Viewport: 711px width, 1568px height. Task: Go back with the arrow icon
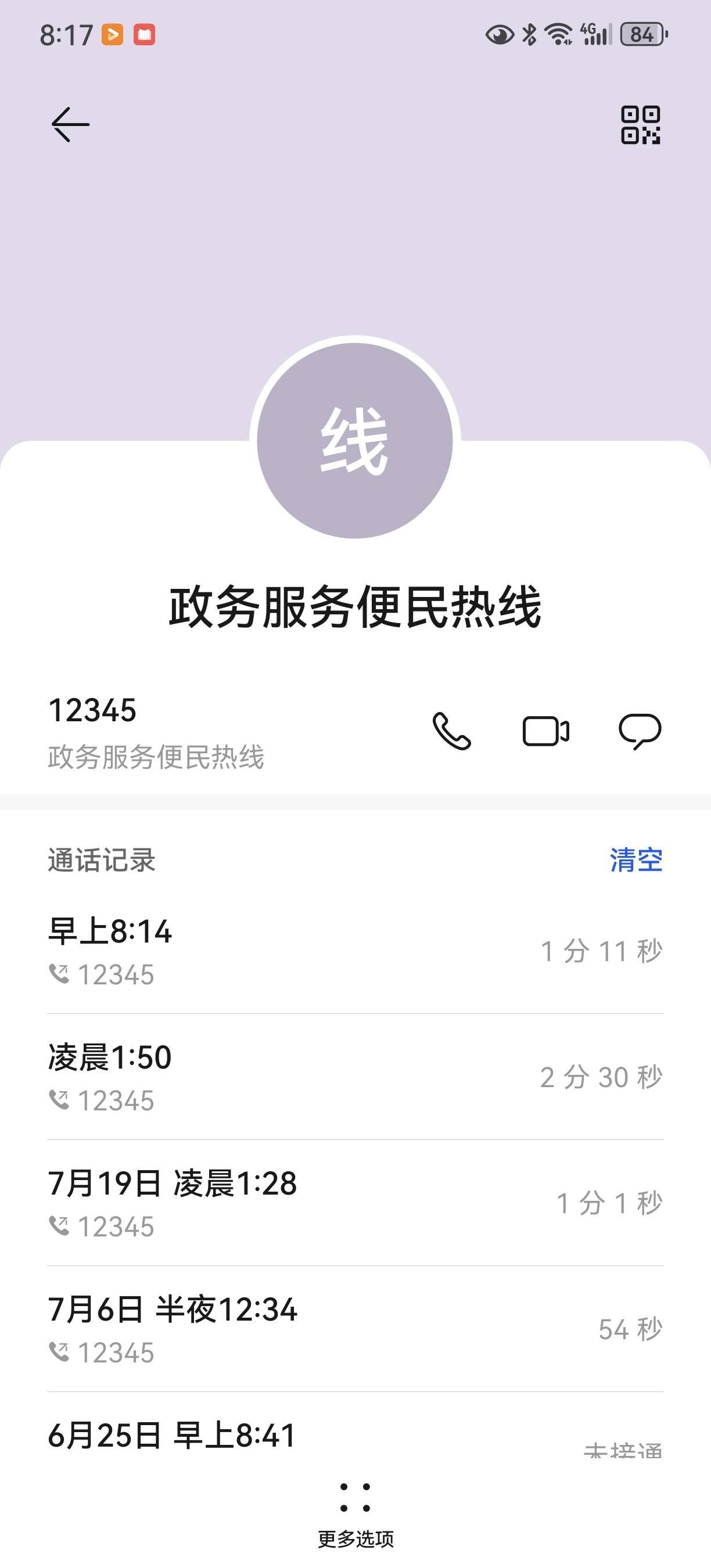tap(70, 125)
